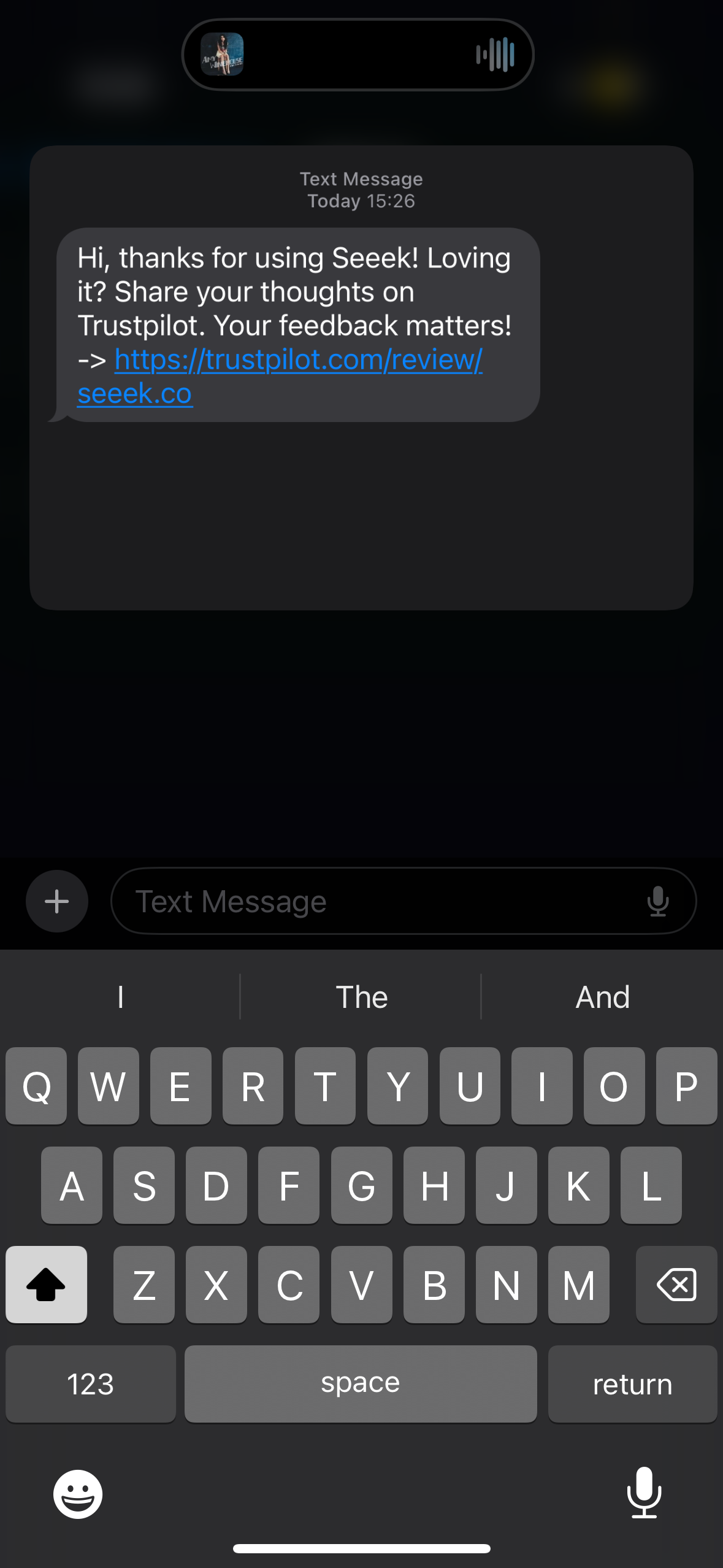Start dictation from the message field microphone
The height and width of the screenshot is (1568, 723).
click(x=658, y=901)
